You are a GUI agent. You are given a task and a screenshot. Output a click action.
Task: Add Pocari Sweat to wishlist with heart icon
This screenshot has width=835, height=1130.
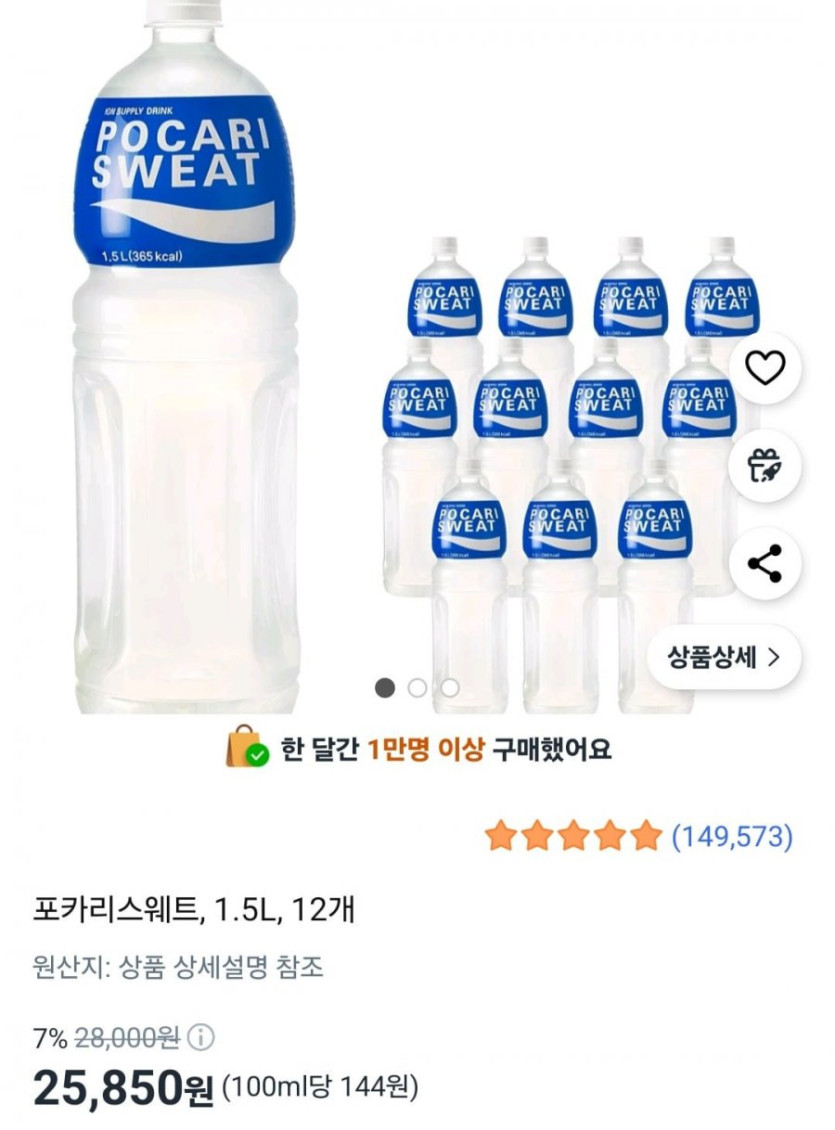(766, 369)
